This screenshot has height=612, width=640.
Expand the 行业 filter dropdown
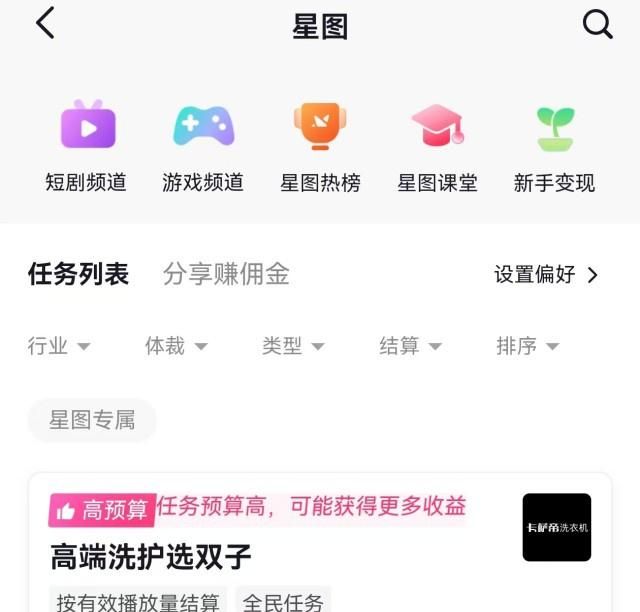click(x=59, y=346)
